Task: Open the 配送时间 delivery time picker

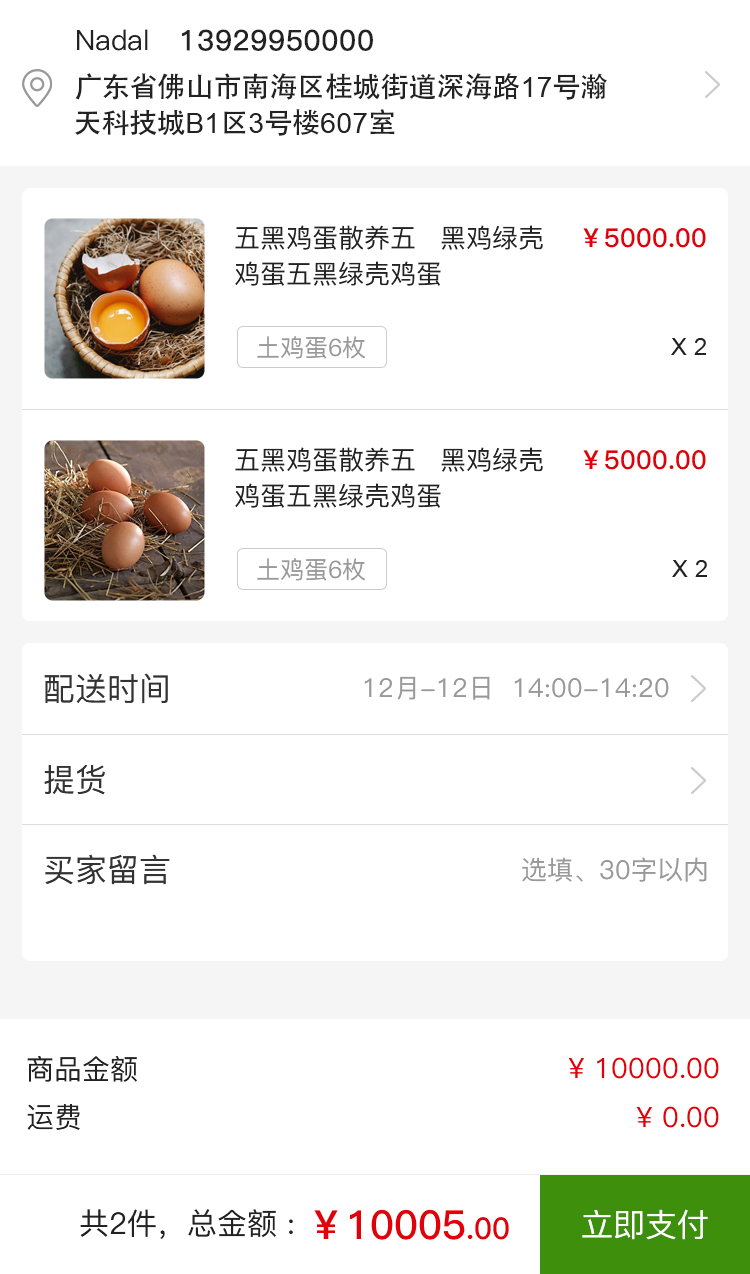Action: (375, 689)
